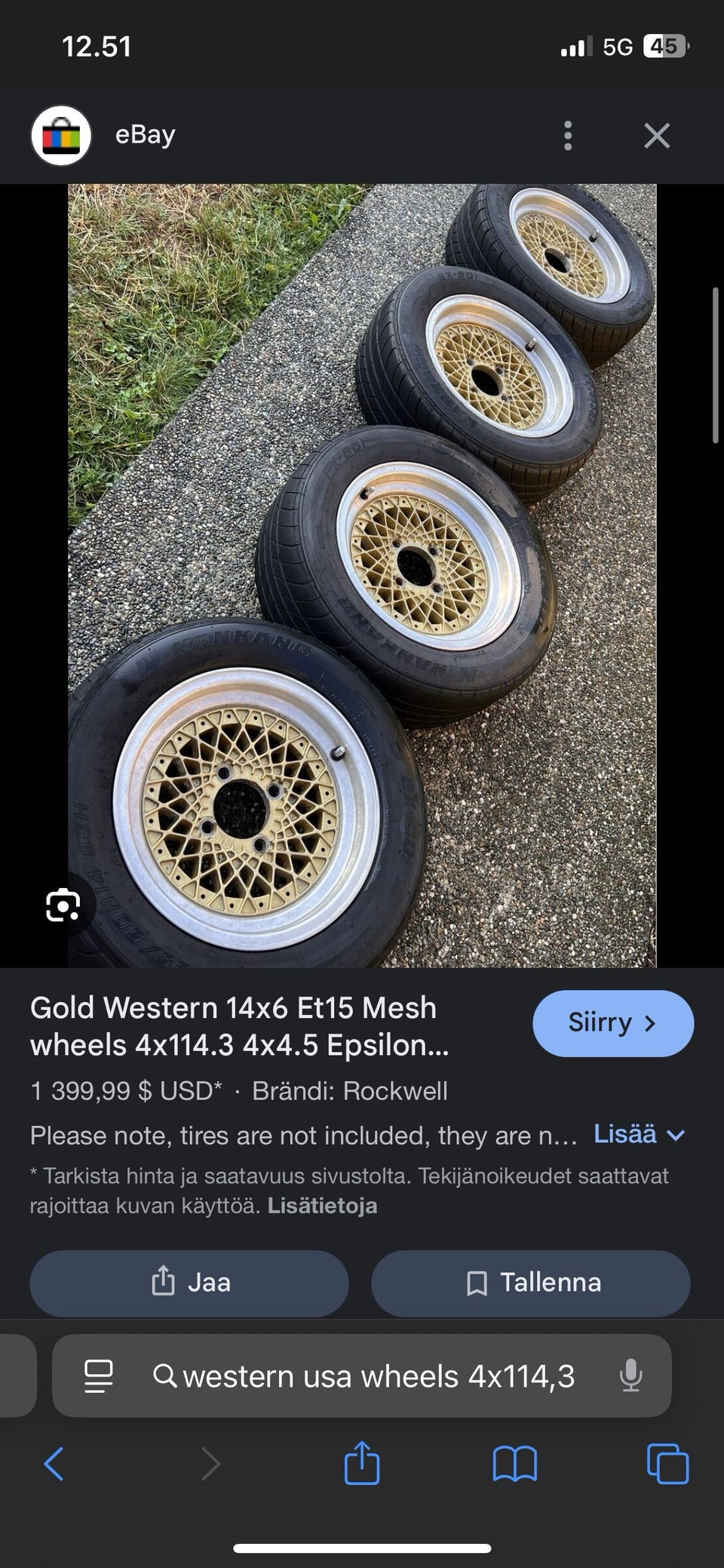Image resolution: width=724 pixels, height=1568 pixels.
Task: Open the page settings icon in address bar
Action: (99, 1376)
